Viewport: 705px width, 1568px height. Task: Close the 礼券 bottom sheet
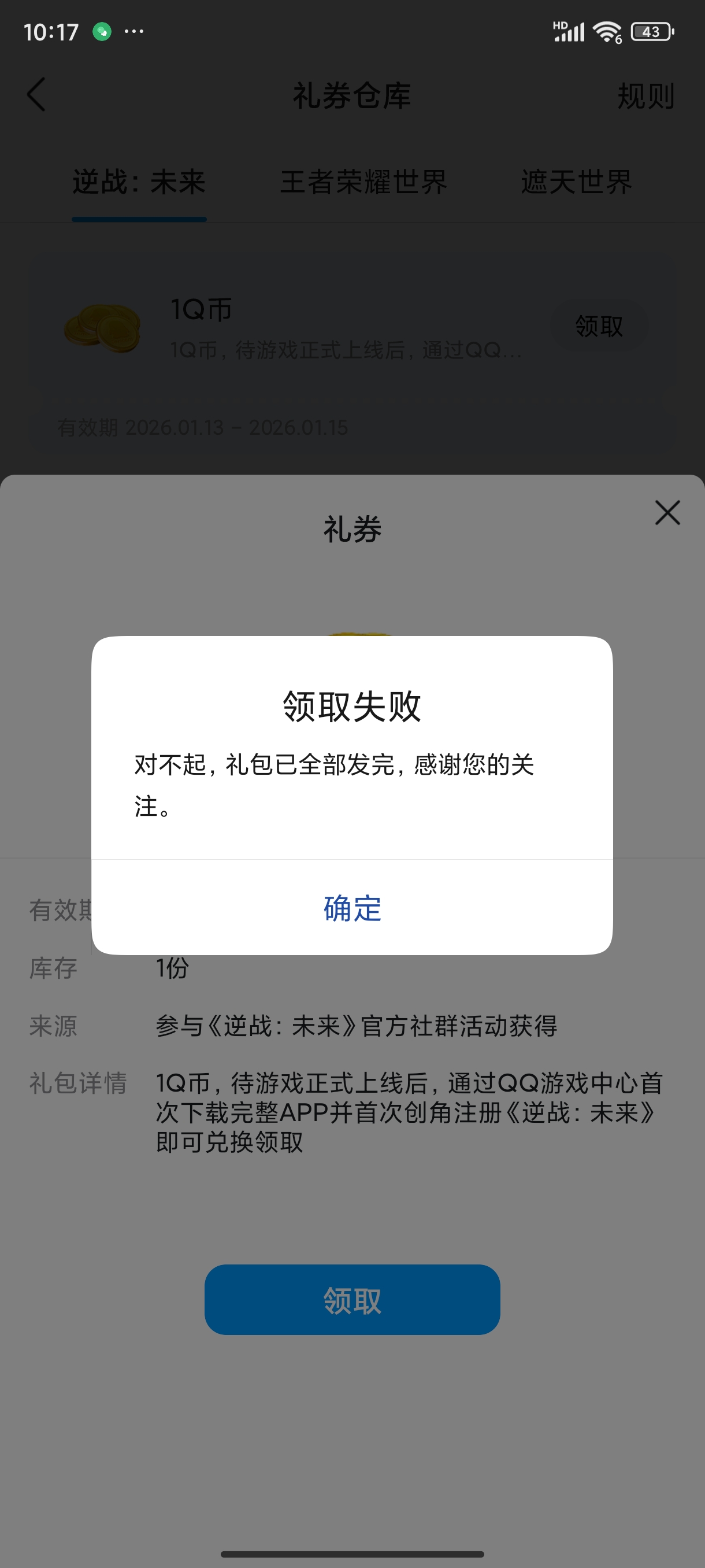[x=667, y=512]
